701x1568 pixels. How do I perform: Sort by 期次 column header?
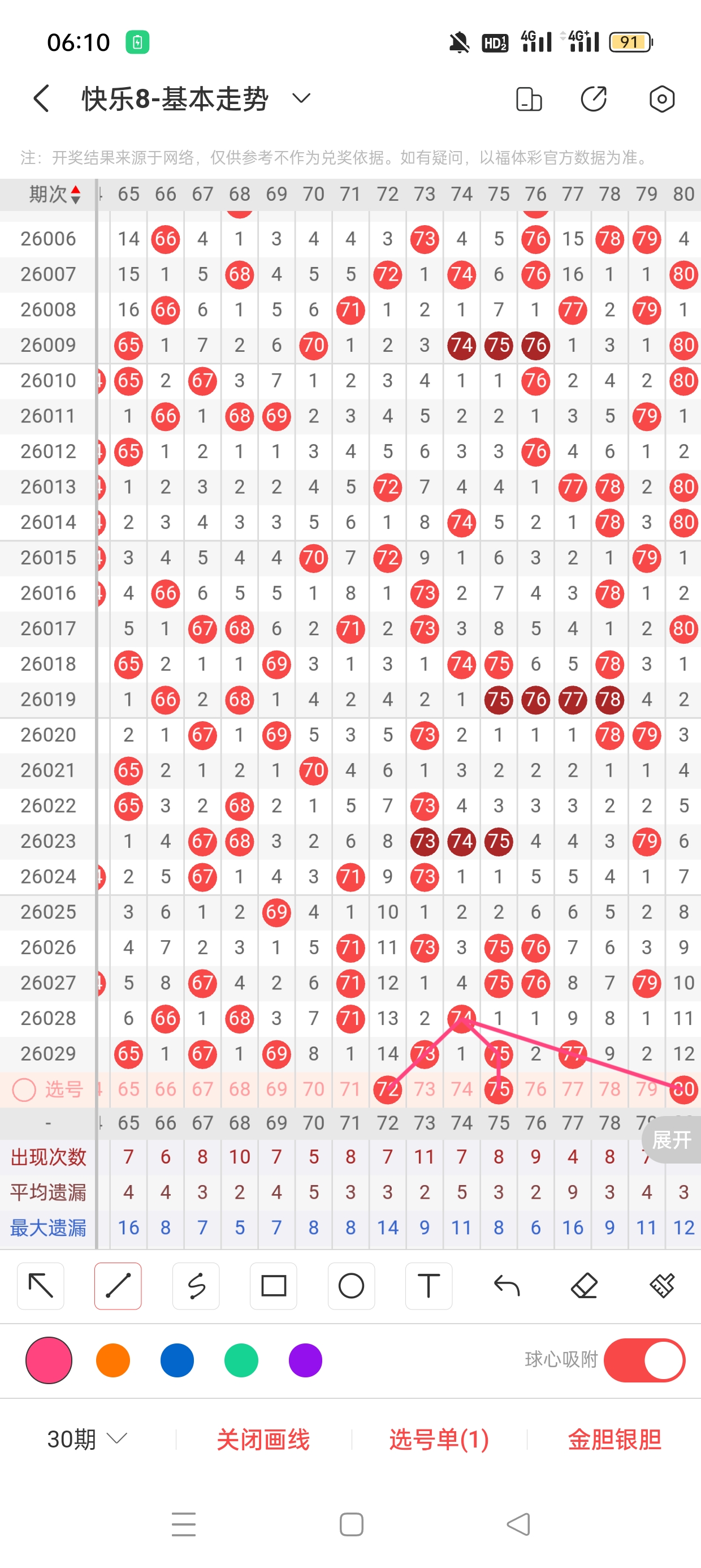[54, 194]
